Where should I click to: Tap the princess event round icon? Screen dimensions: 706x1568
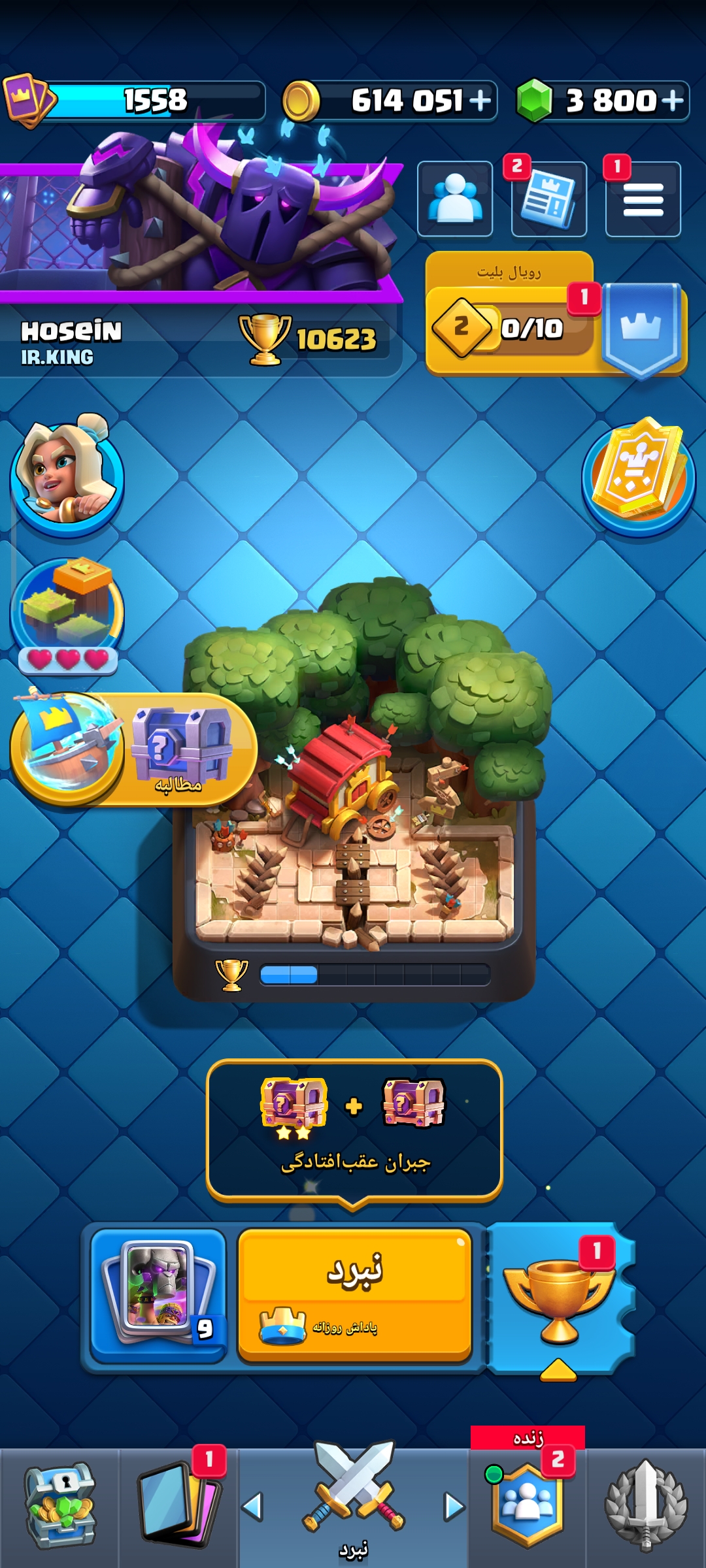pos(67,475)
